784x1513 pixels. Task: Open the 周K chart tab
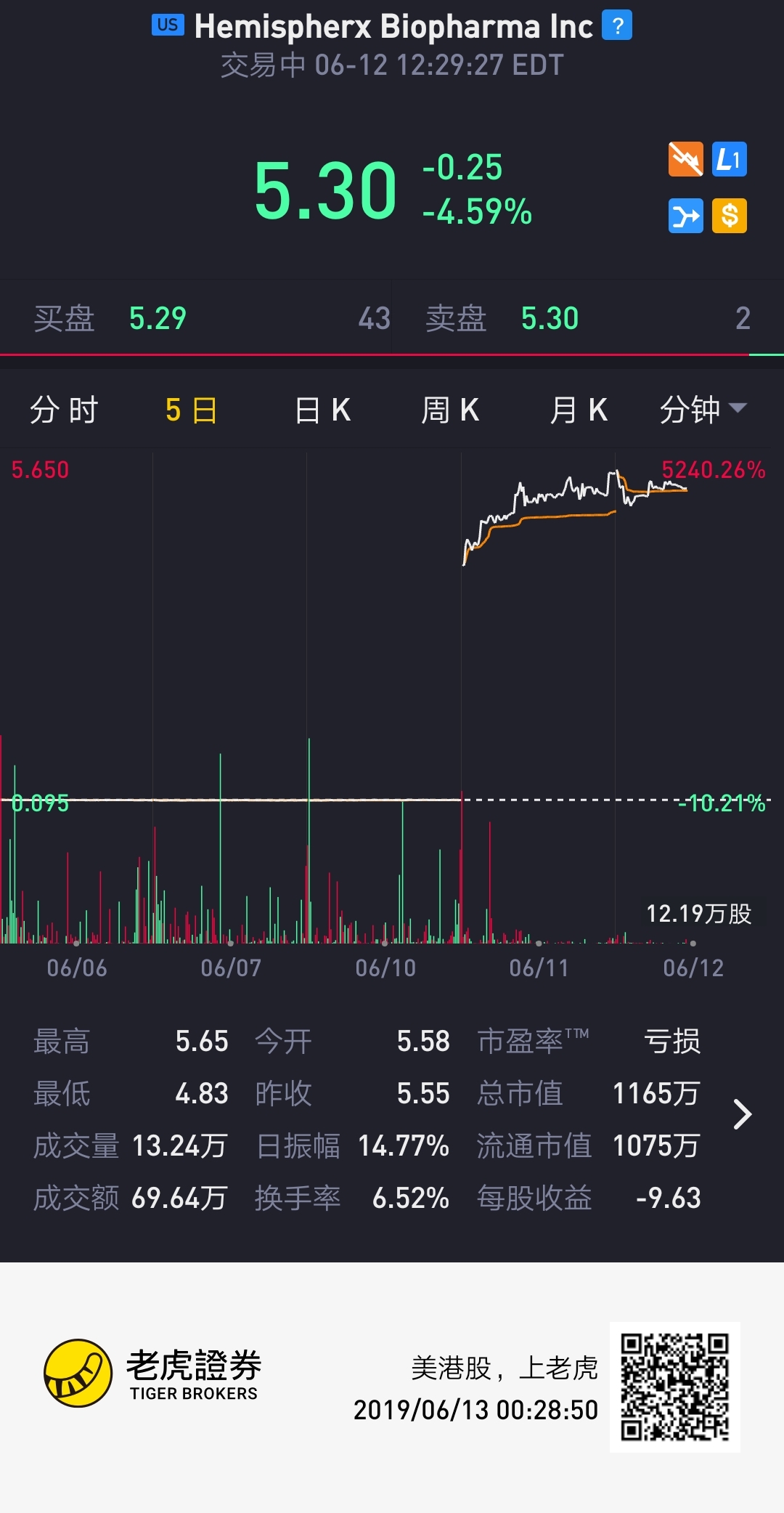coord(451,410)
